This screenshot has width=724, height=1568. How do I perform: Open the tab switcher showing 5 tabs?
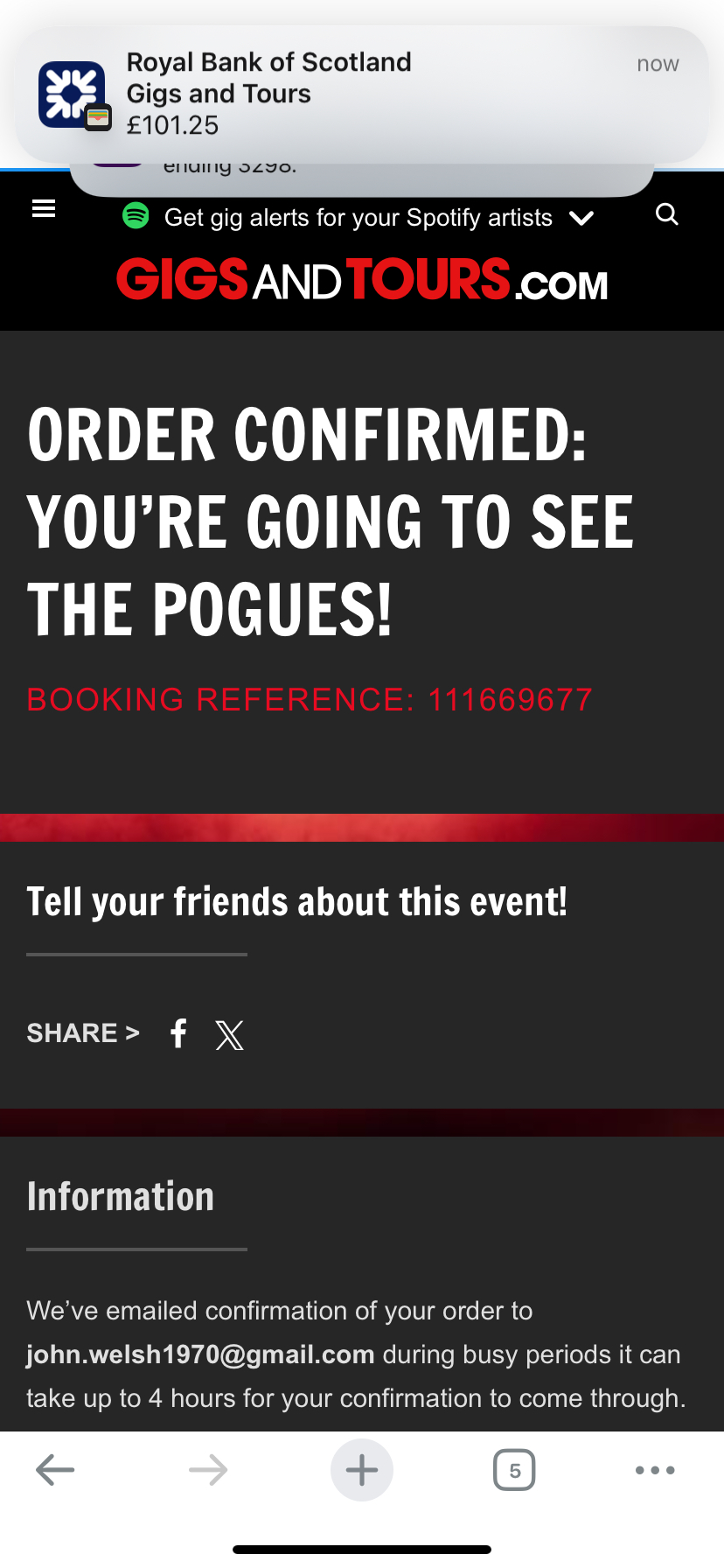(514, 1470)
